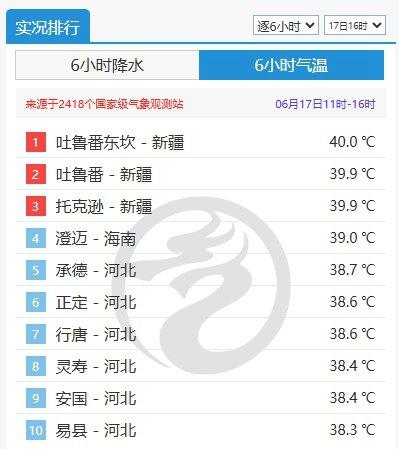399x449 pixels.
Task: Open the 17日16时 time dropdown
Action: (355, 25)
